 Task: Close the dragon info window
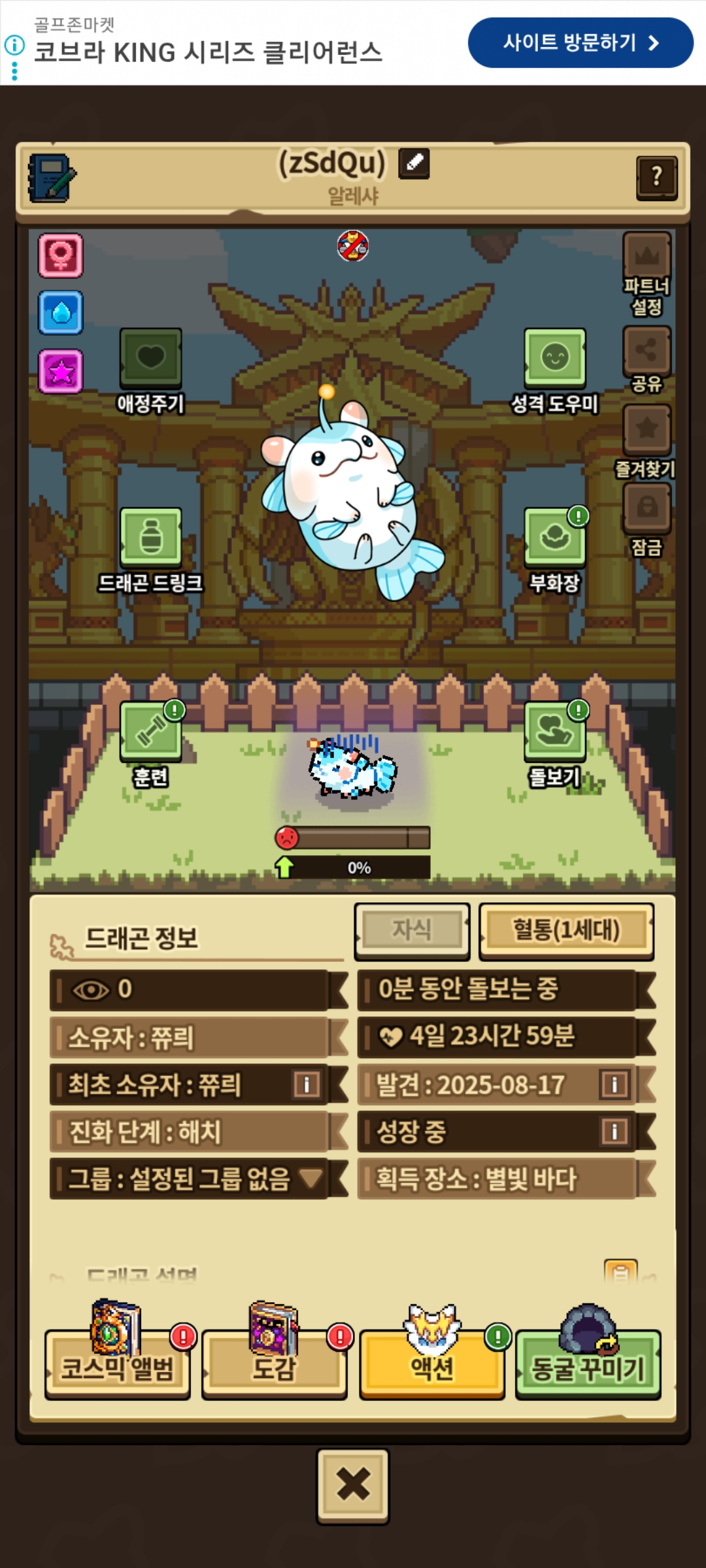click(x=353, y=1486)
